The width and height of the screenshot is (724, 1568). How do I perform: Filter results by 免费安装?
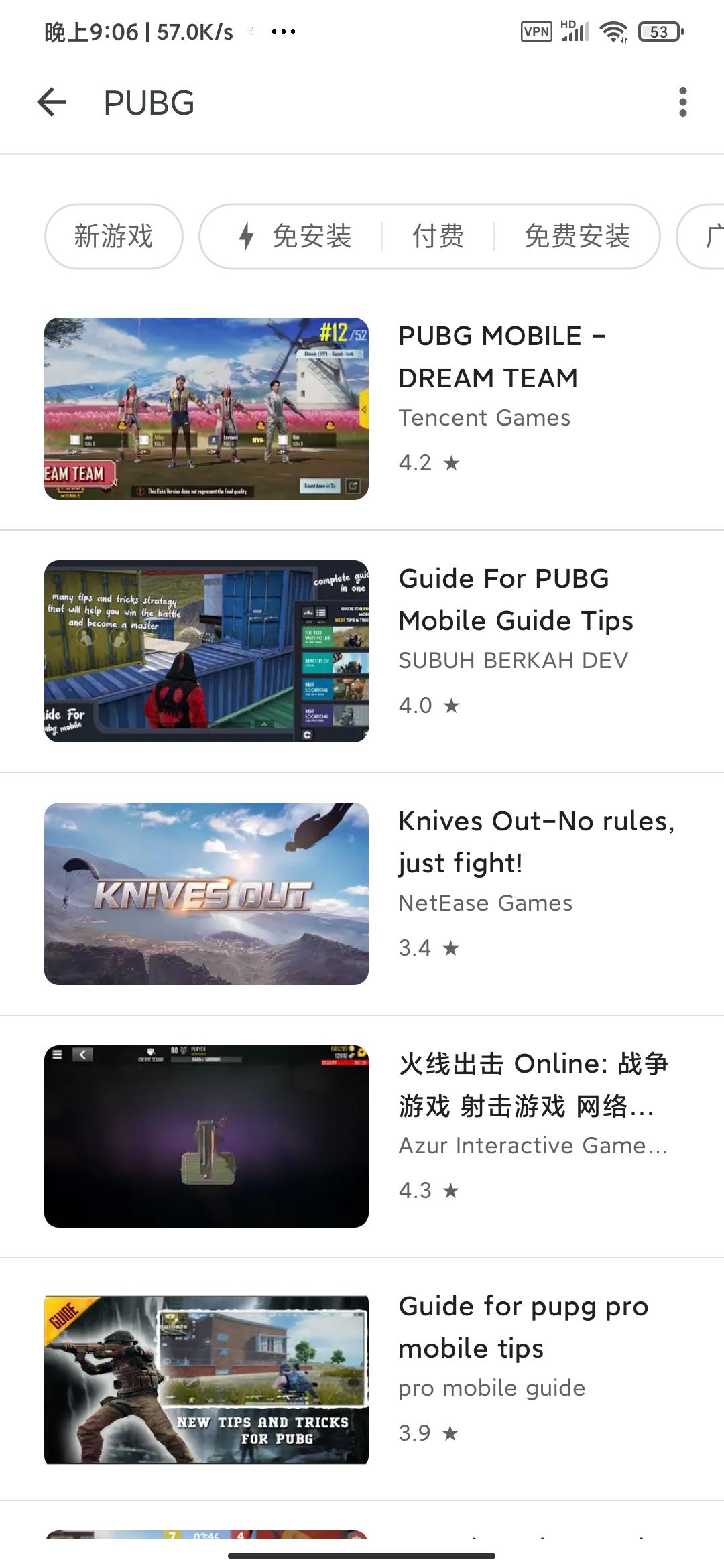[577, 237]
